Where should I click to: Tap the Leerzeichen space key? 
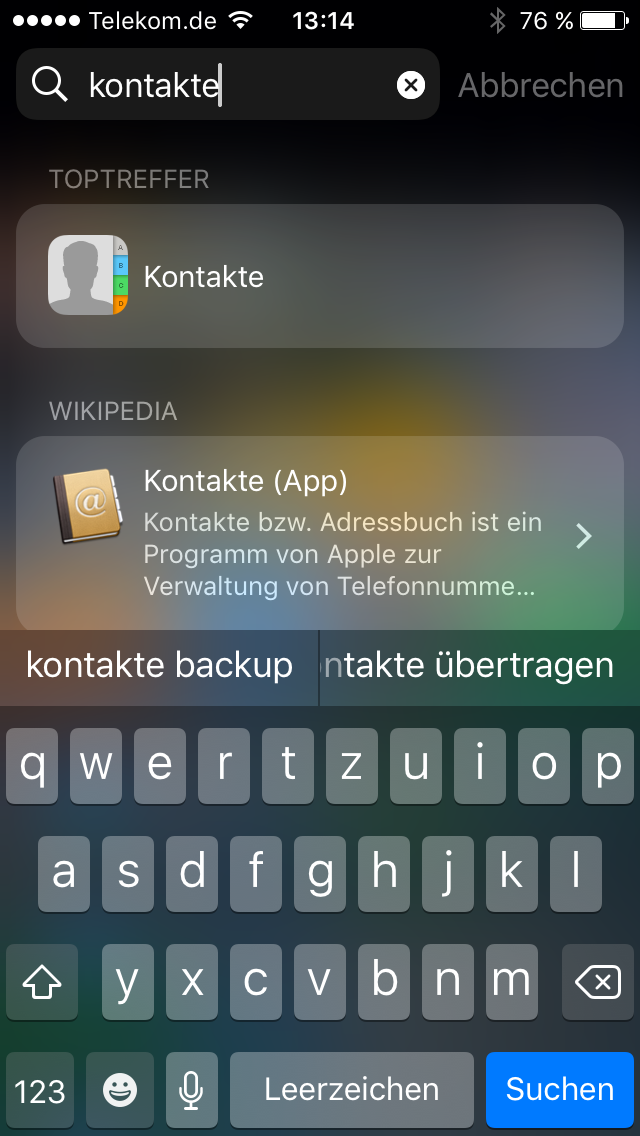(351, 1089)
